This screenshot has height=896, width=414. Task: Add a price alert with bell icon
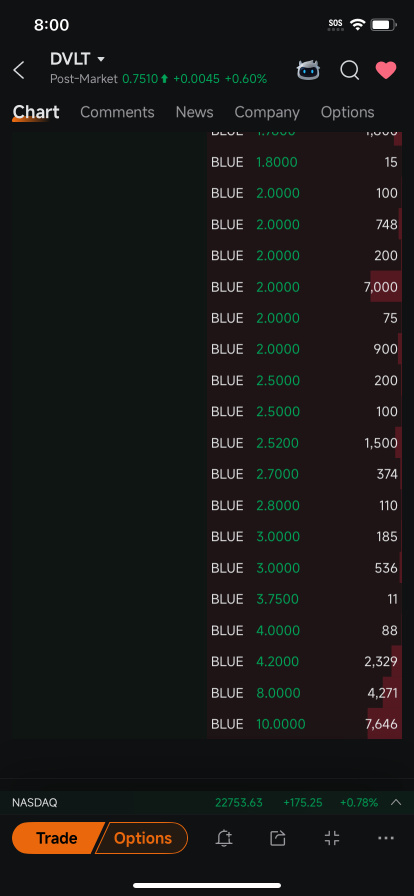[x=224, y=838]
